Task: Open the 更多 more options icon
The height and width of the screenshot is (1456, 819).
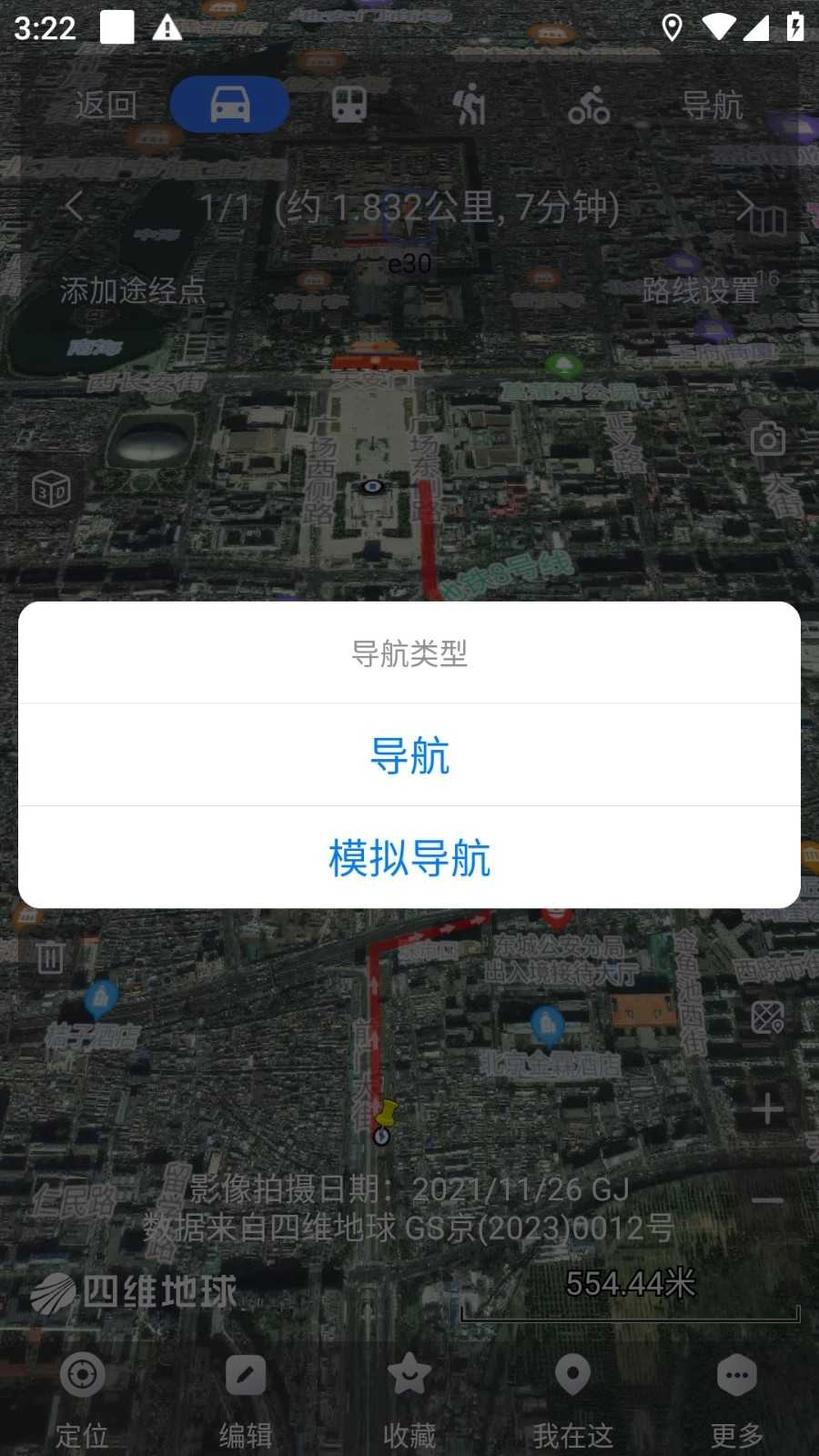Action: pyautogui.click(x=735, y=1377)
